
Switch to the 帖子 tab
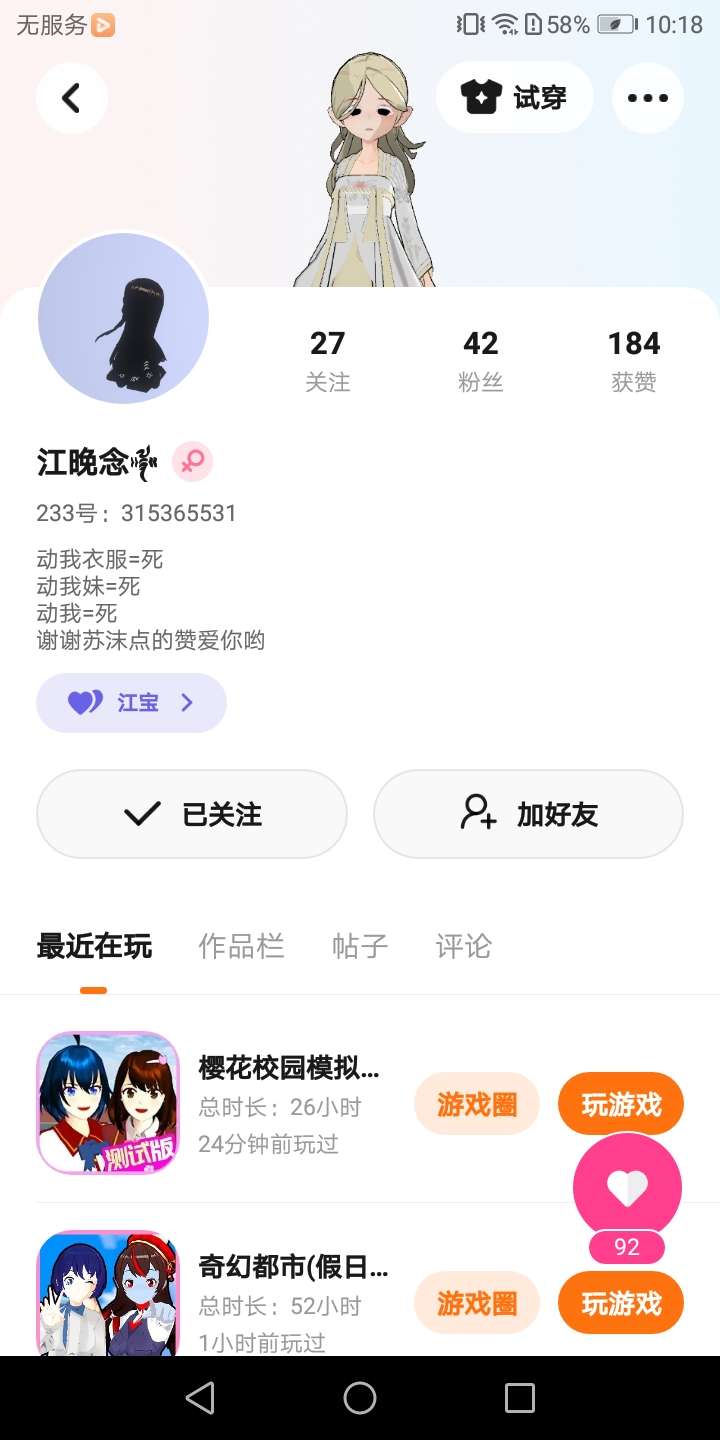click(x=359, y=946)
